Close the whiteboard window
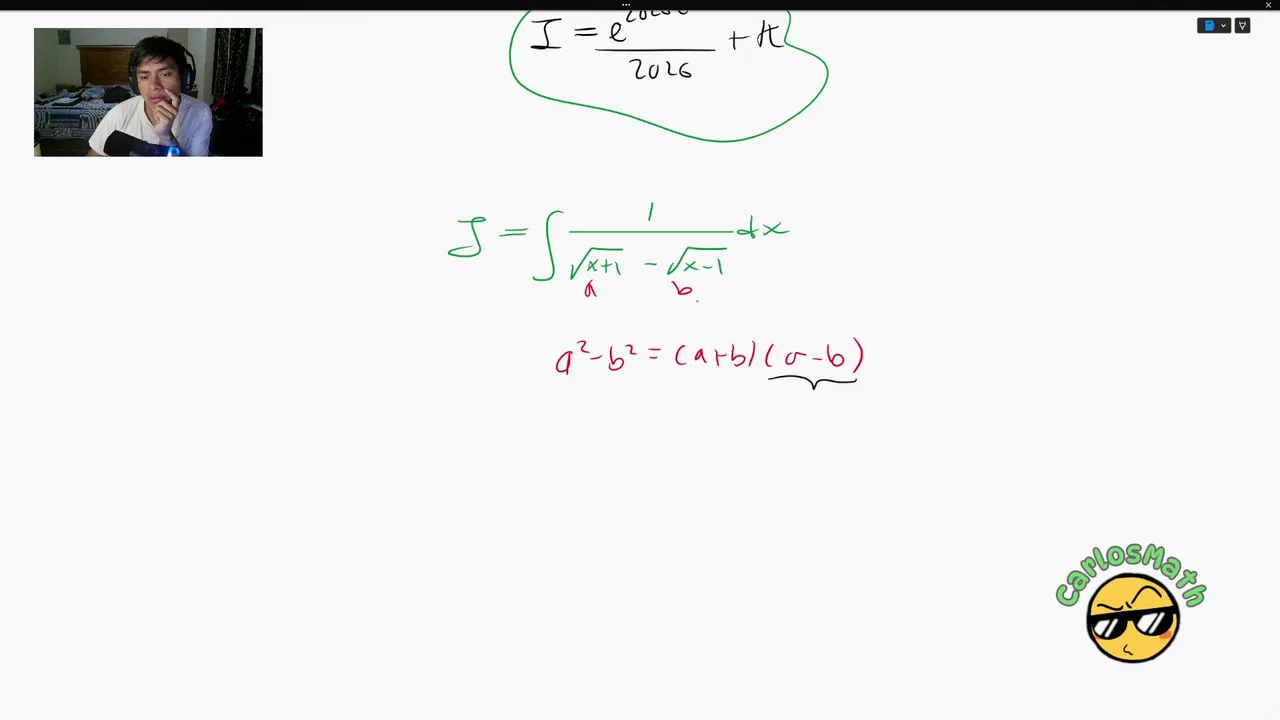The height and width of the screenshot is (720, 1280). pos(1268,5)
